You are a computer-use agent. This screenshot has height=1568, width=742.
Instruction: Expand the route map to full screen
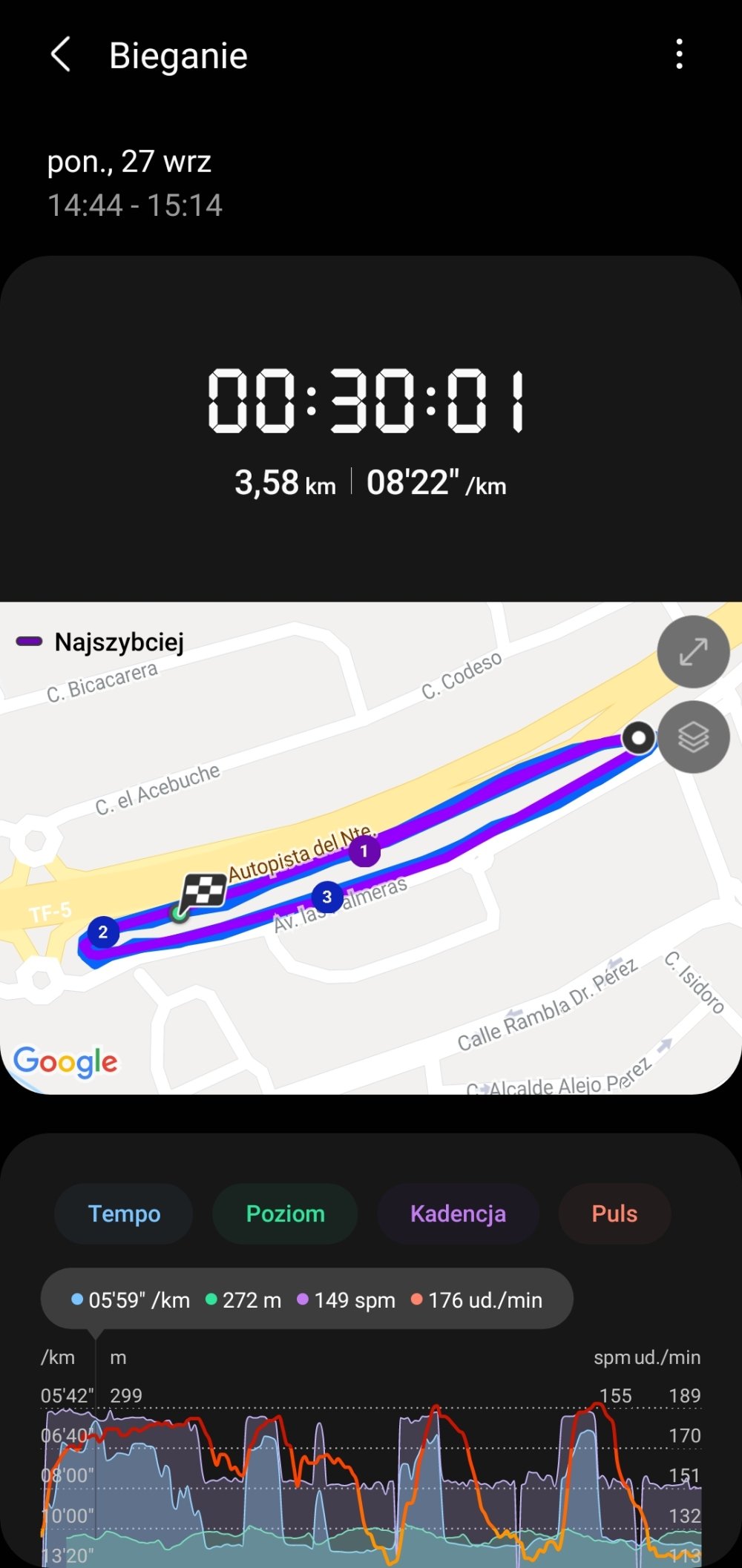pyautogui.click(x=693, y=652)
